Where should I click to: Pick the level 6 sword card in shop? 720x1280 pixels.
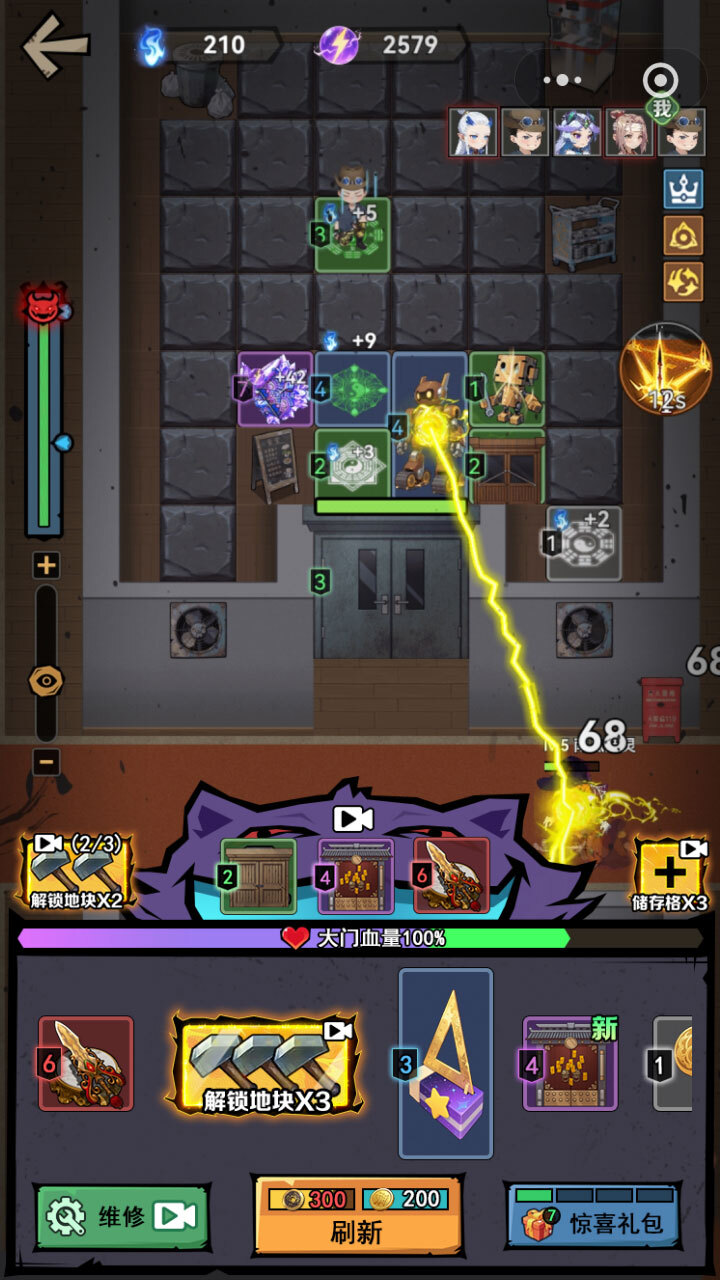point(86,1063)
